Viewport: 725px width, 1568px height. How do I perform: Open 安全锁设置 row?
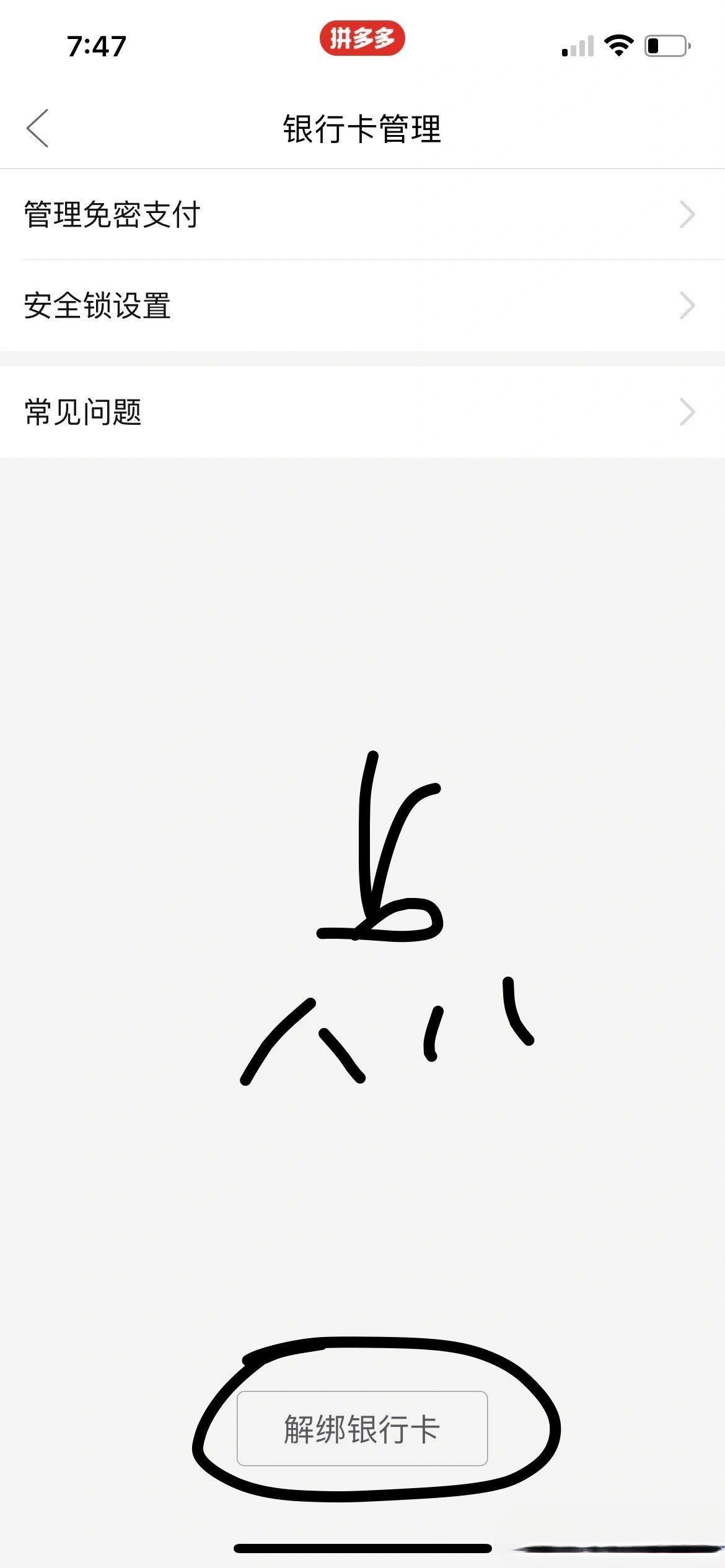tap(362, 306)
